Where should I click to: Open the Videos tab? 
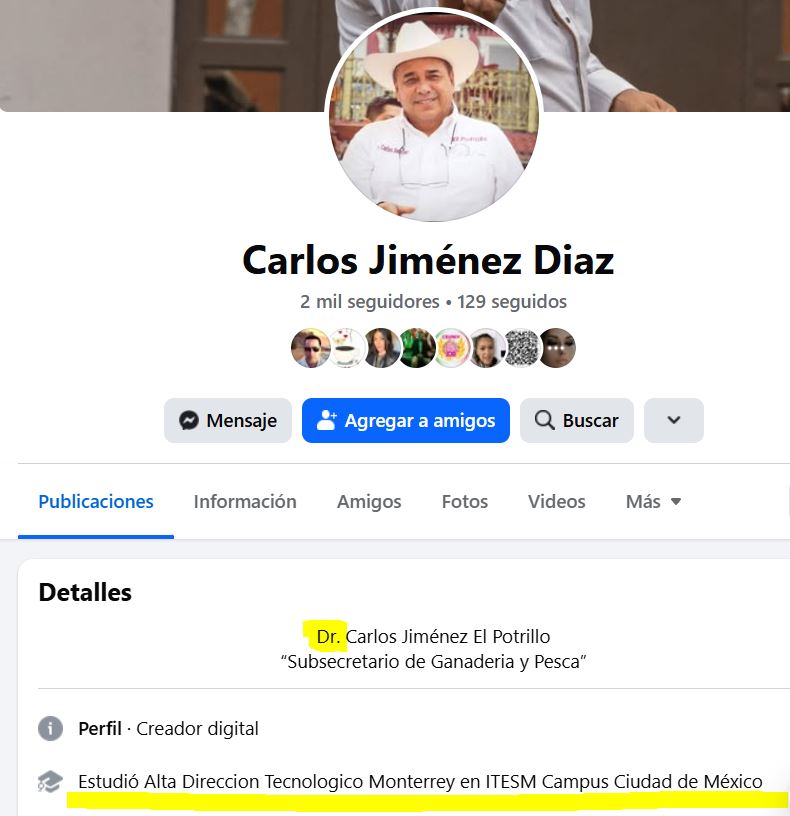pos(557,502)
